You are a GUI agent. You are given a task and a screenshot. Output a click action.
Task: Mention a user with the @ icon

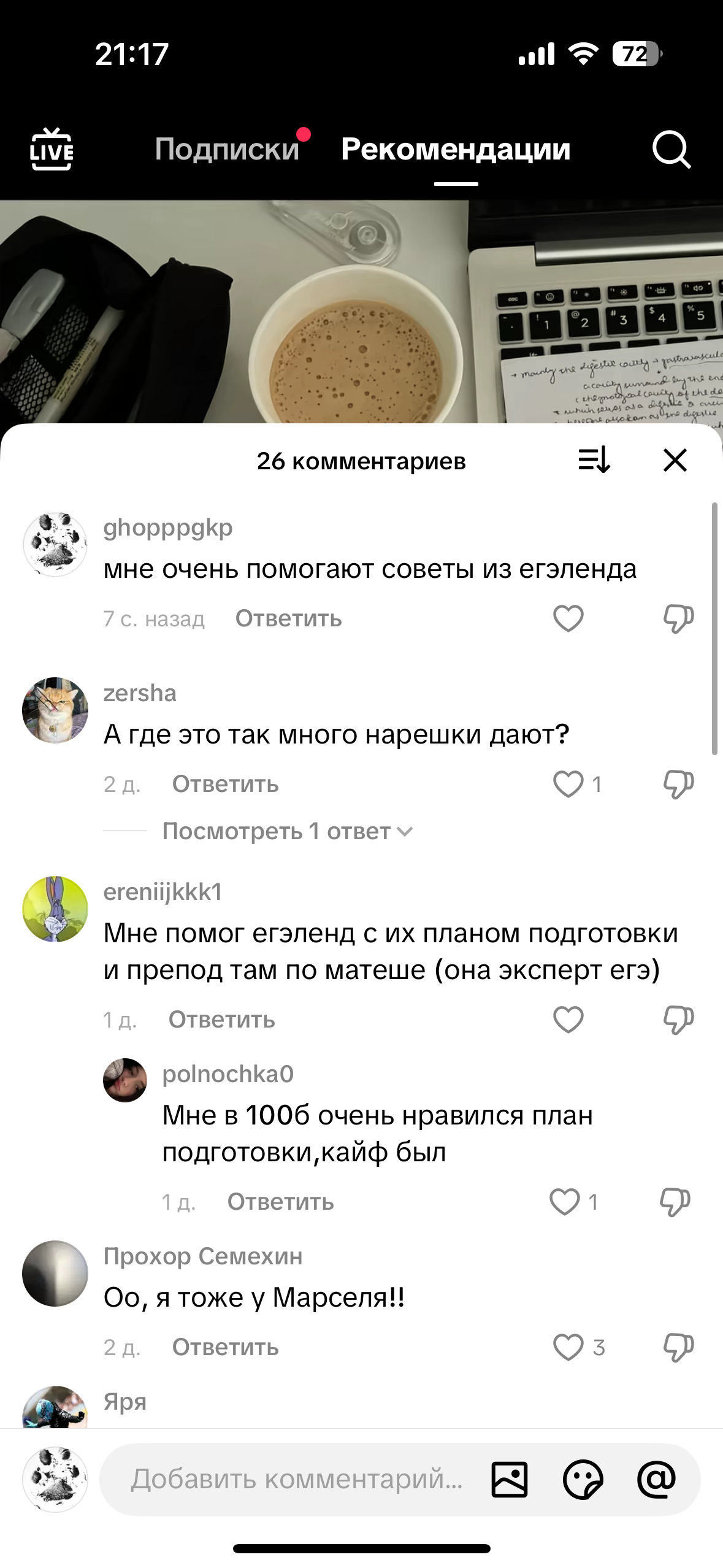tap(656, 1479)
